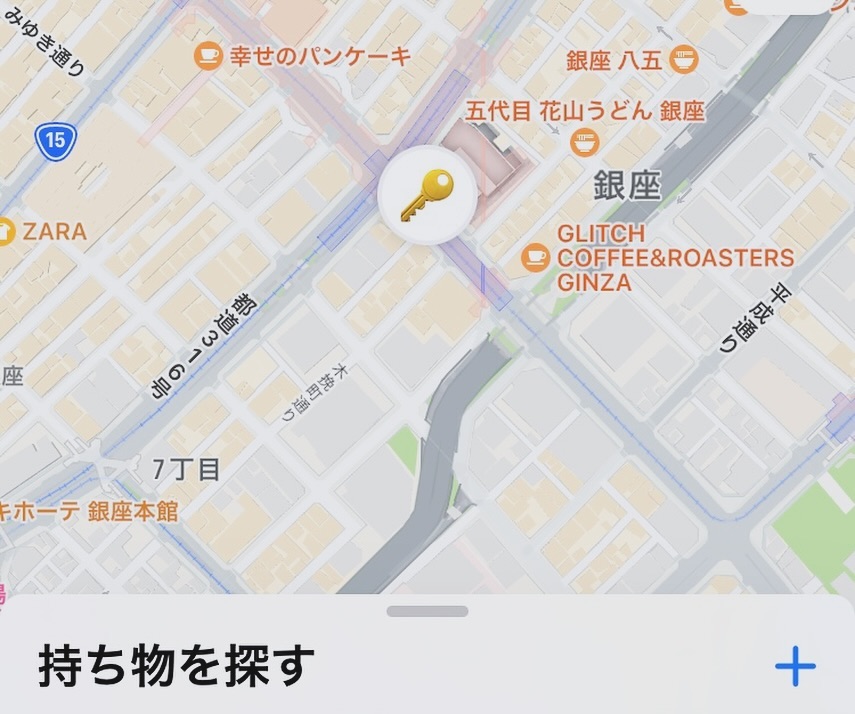Open 幸せのパンケーキ cafe marker
Viewport: 855px width, 714px height.
tap(208, 56)
